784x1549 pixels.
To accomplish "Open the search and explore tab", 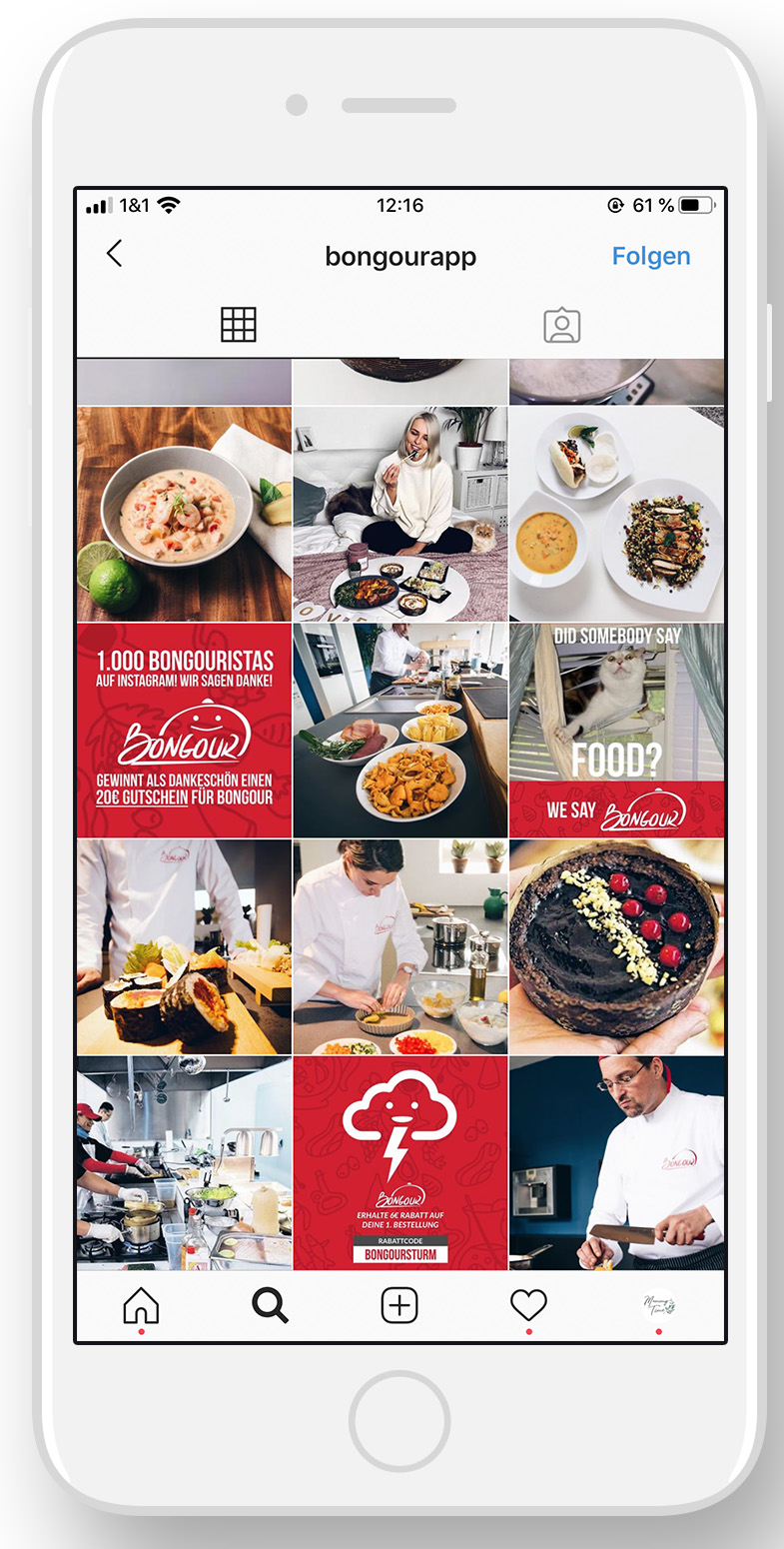I will [270, 1305].
